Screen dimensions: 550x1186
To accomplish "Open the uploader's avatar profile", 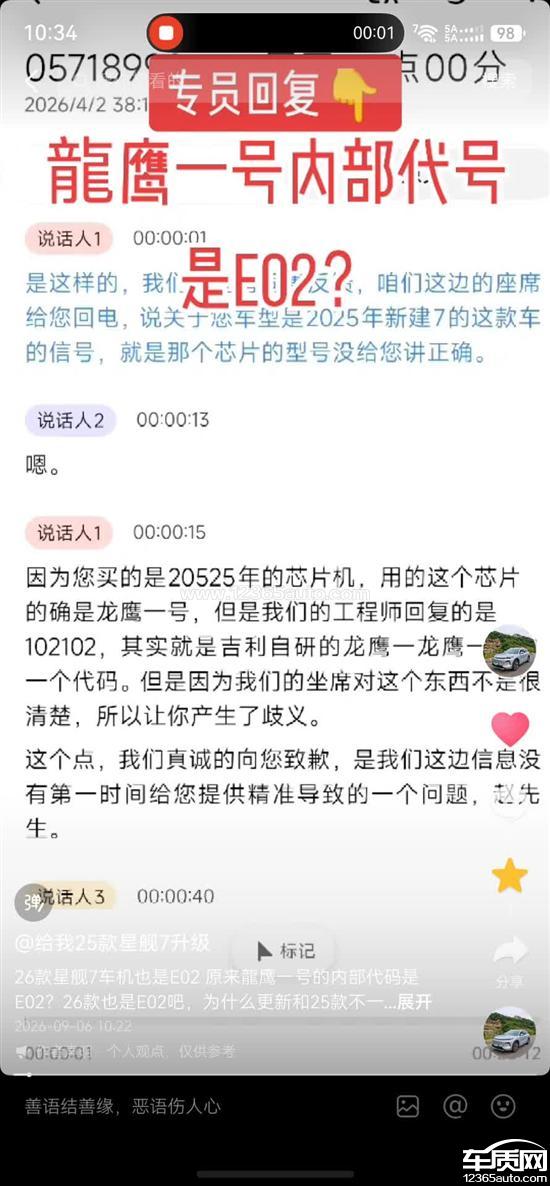I will pyautogui.click(x=510, y=650).
